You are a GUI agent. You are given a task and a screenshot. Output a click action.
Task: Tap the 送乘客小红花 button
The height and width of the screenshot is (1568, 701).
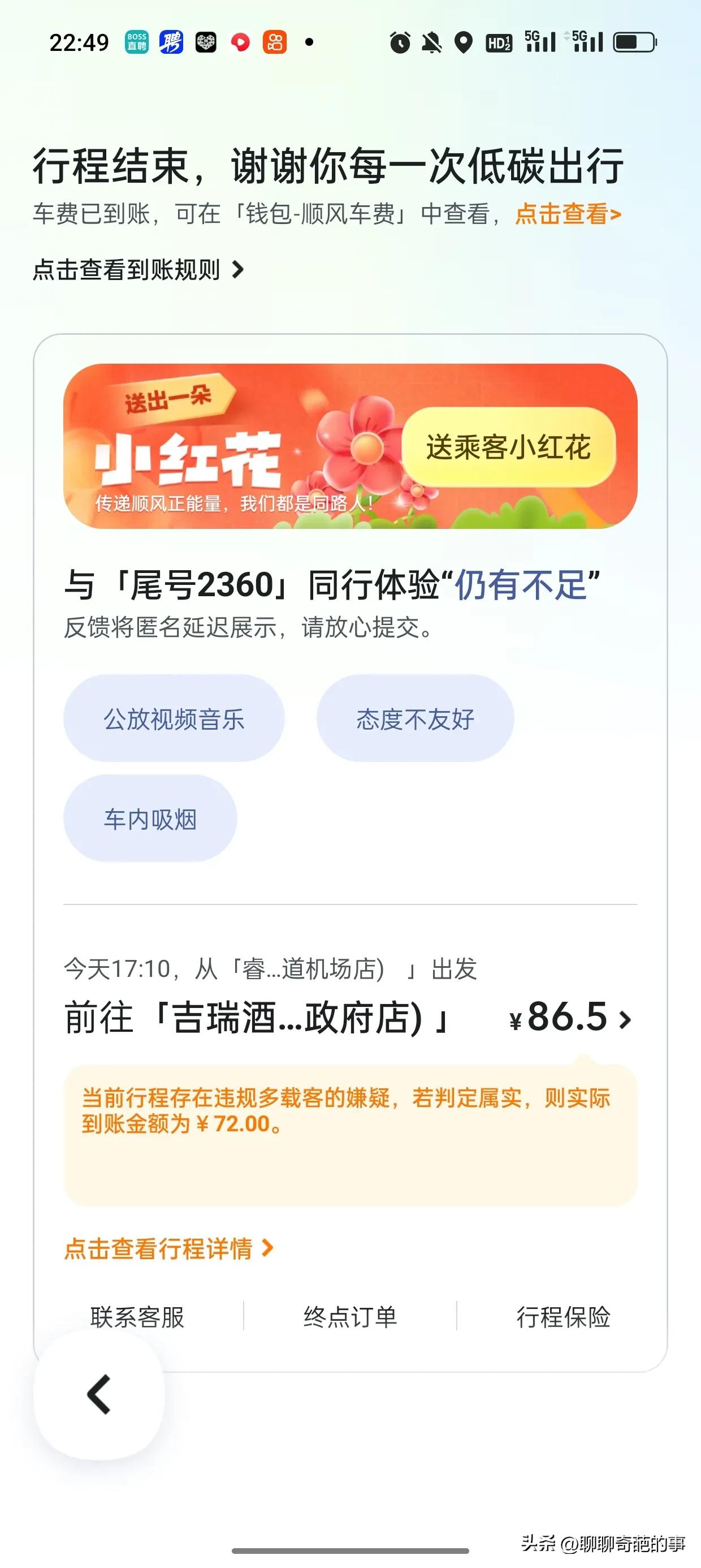[508, 447]
